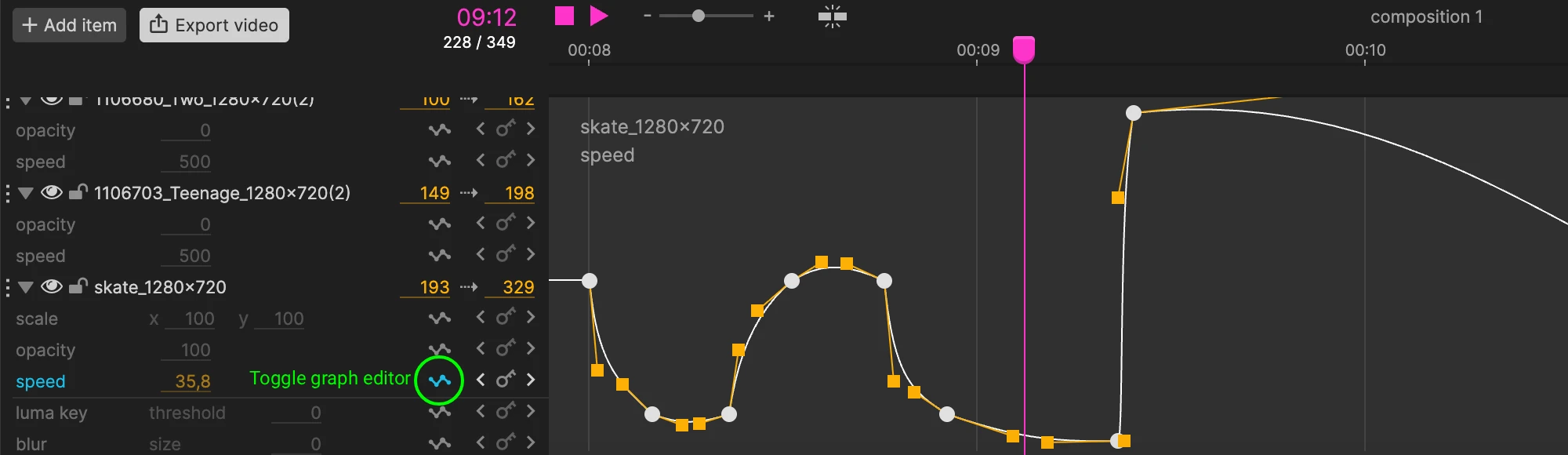Screen dimensions: 1568x455
Task: Tap the pink playhead marker
Action: tap(1023, 49)
